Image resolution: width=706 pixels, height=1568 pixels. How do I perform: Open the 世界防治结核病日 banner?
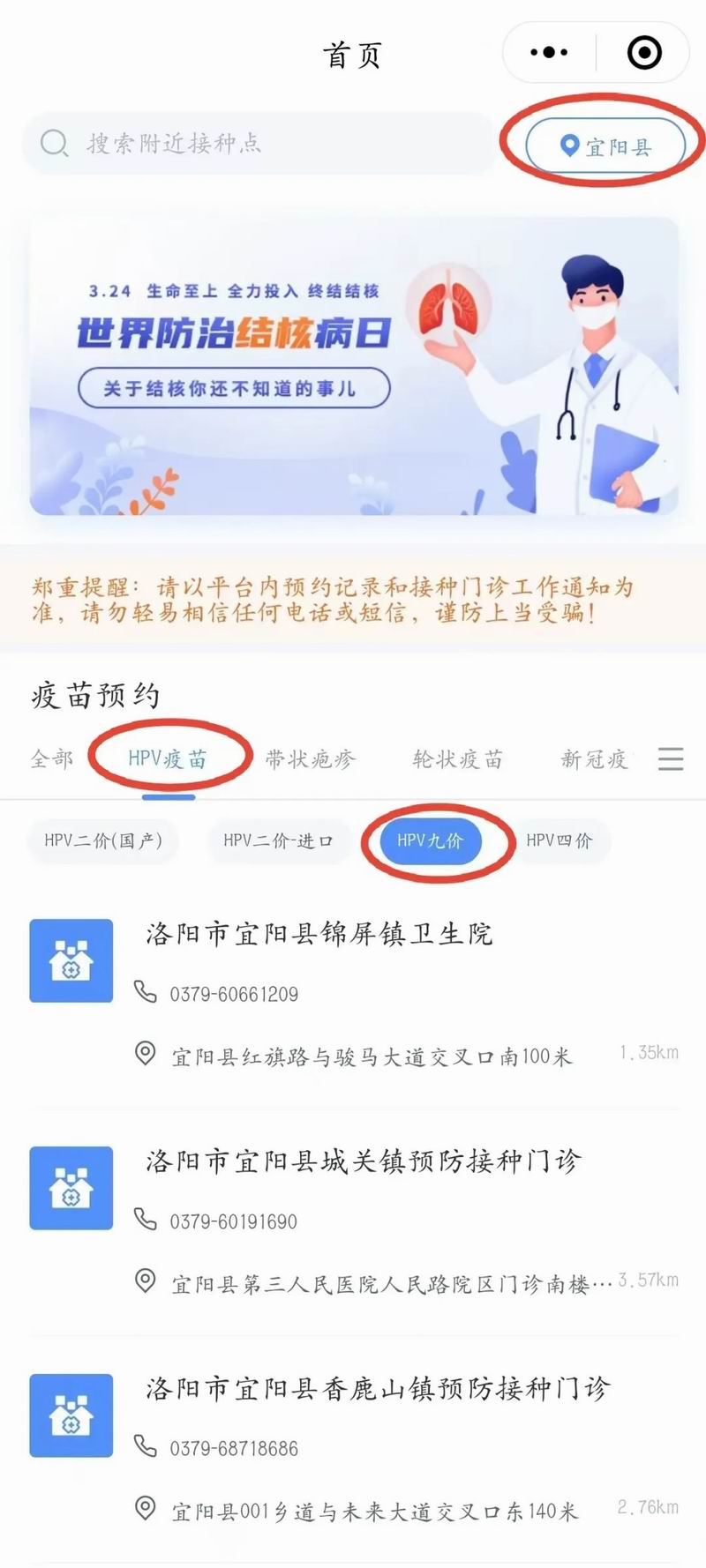pyautogui.click(x=353, y=365)
